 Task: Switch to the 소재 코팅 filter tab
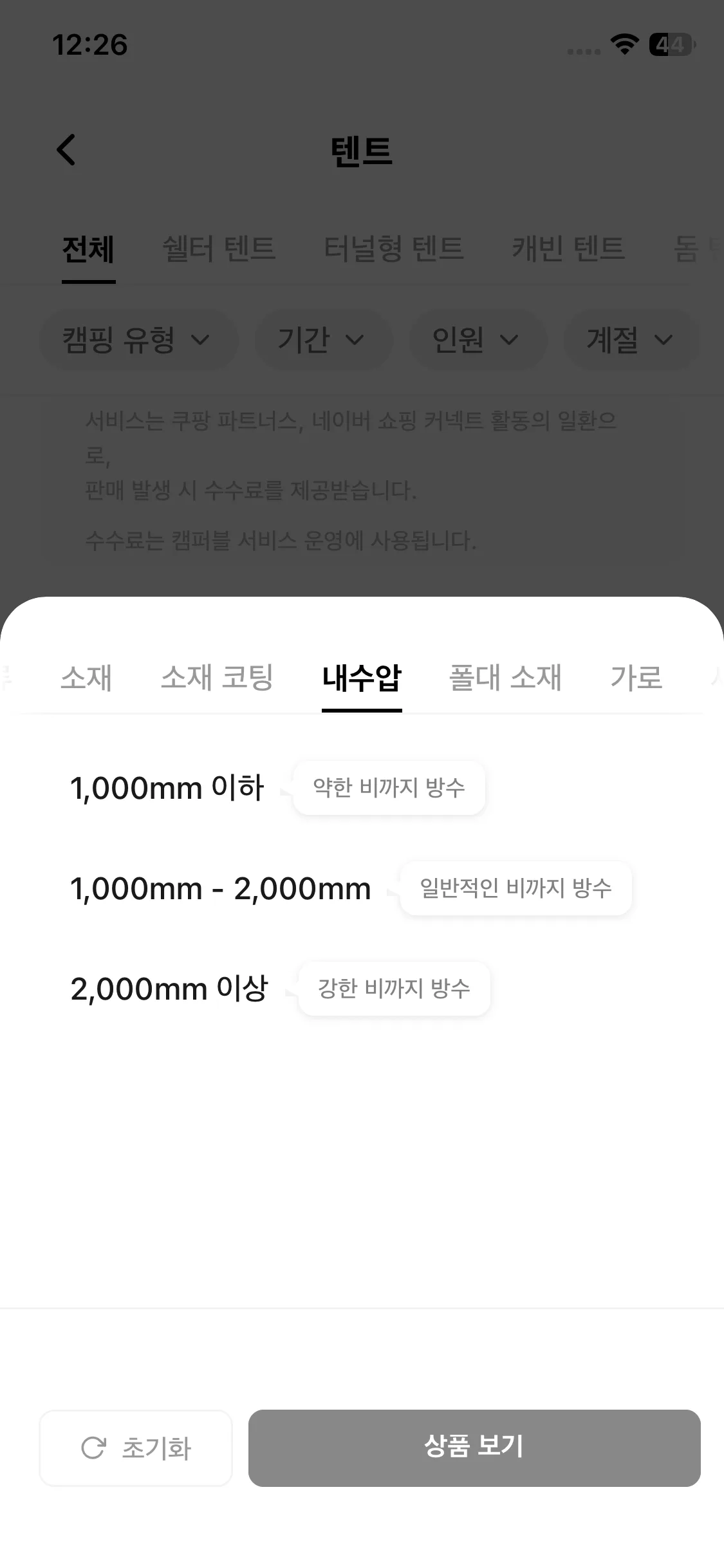pos(217,678)
